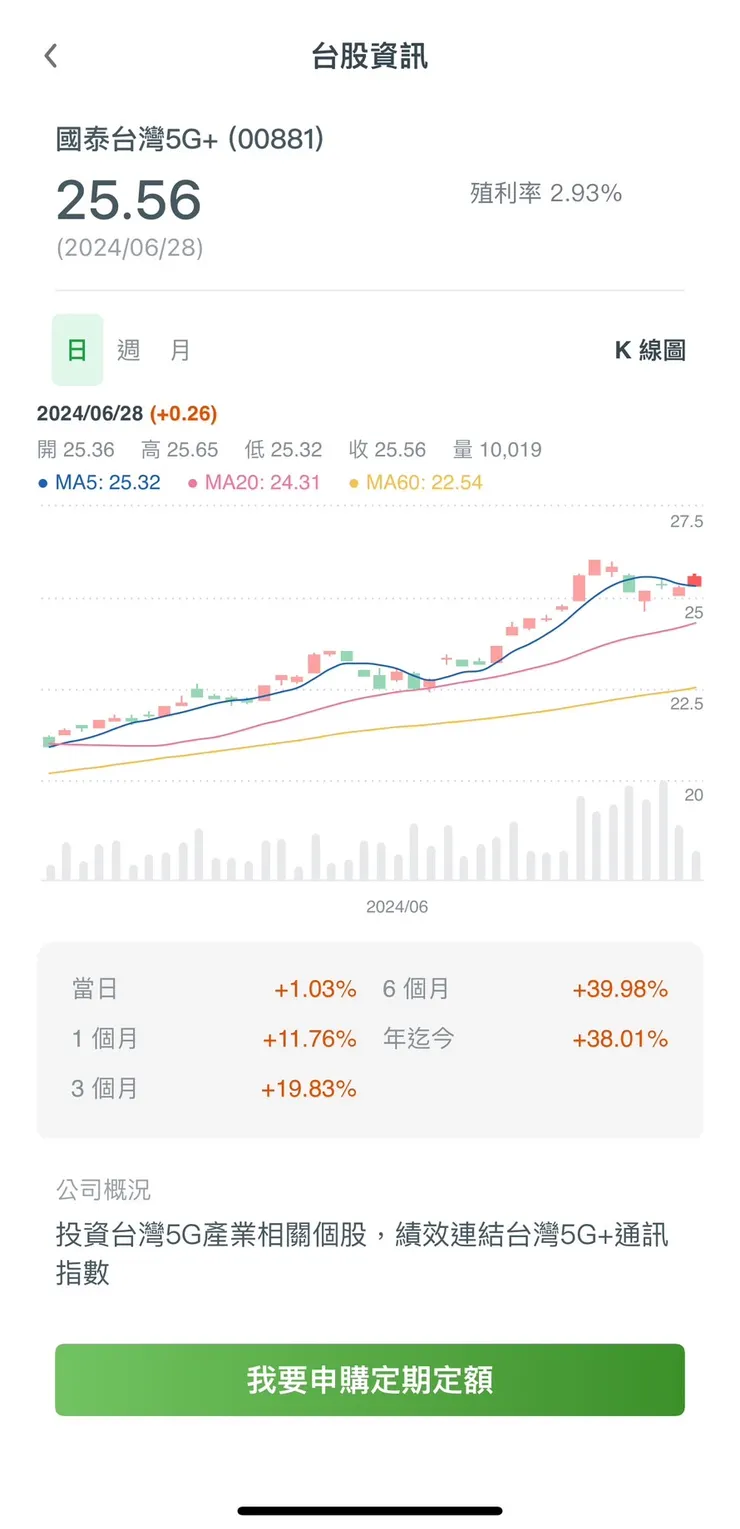Tap the tallest volume bar below the chart

click(x=663, y=830)
